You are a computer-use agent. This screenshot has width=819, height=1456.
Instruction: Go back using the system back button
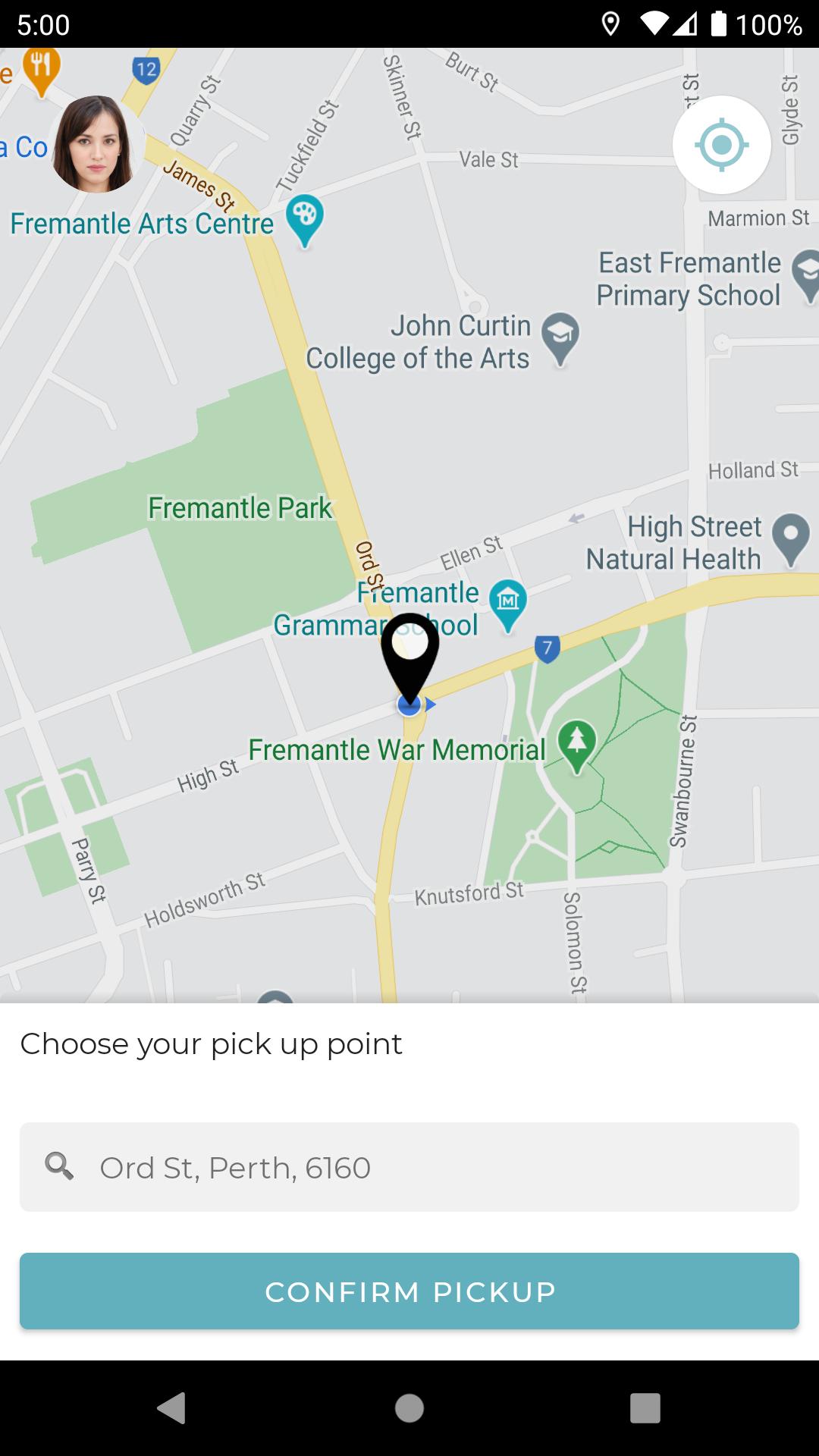(x=172, y=1408)
